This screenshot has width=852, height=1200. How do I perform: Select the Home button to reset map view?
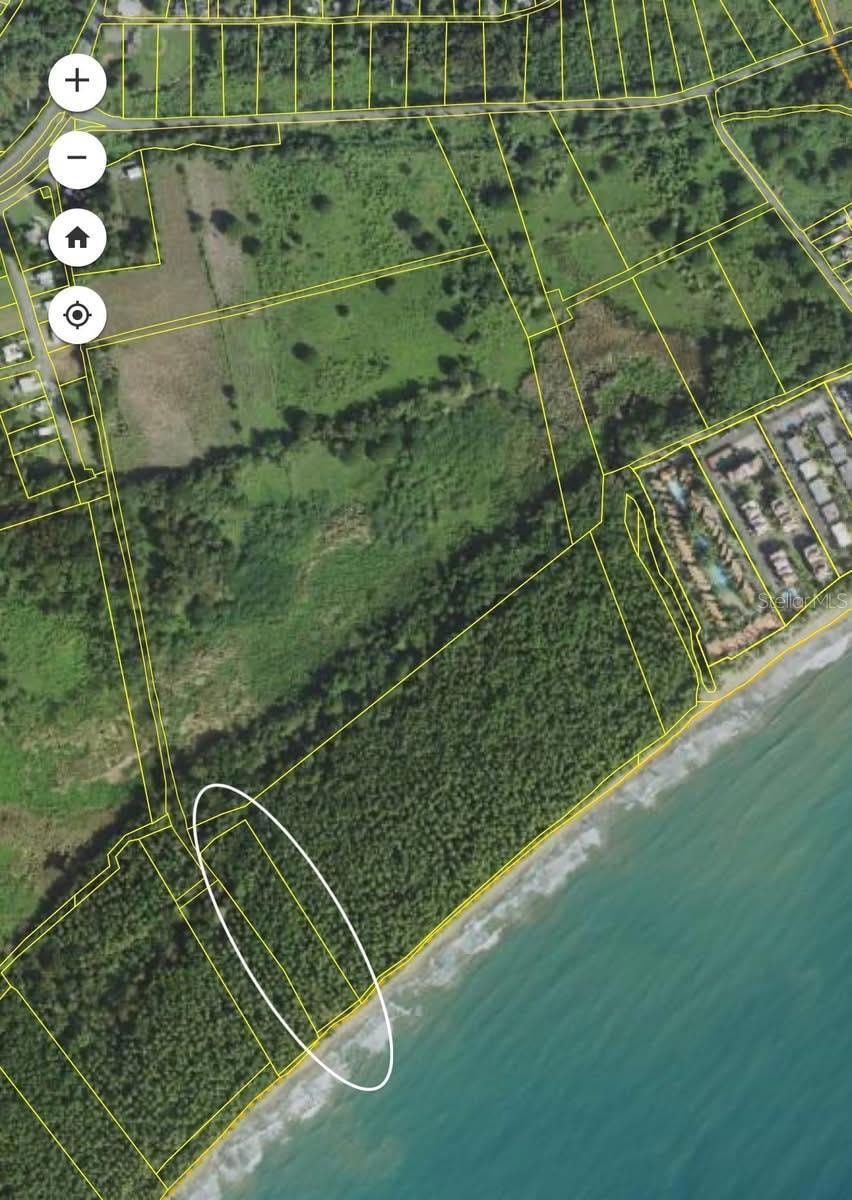pyautogui.click(x=76, y=238)
